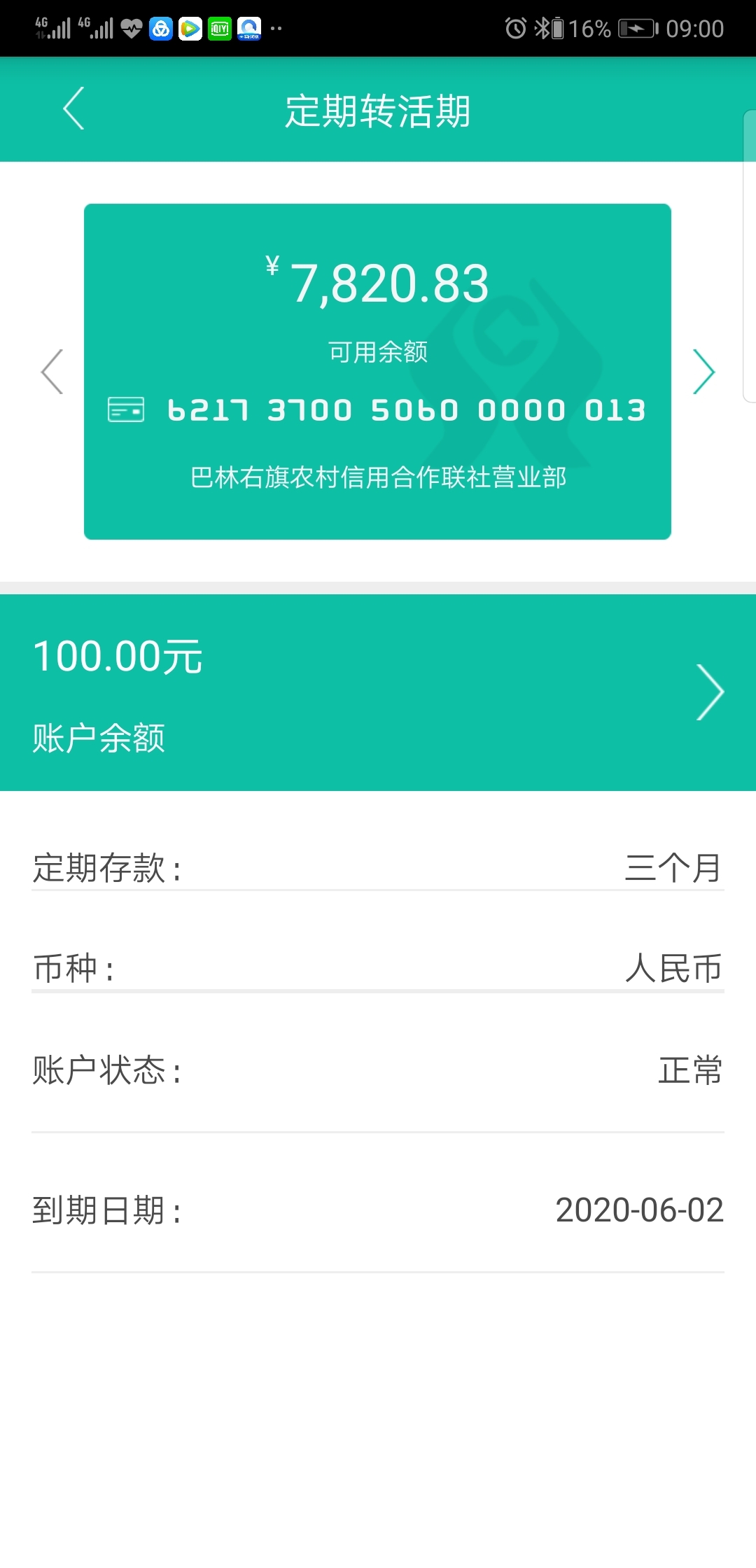Open the 100.00元 账户余额 deposit entry

[x=378, y=692]
